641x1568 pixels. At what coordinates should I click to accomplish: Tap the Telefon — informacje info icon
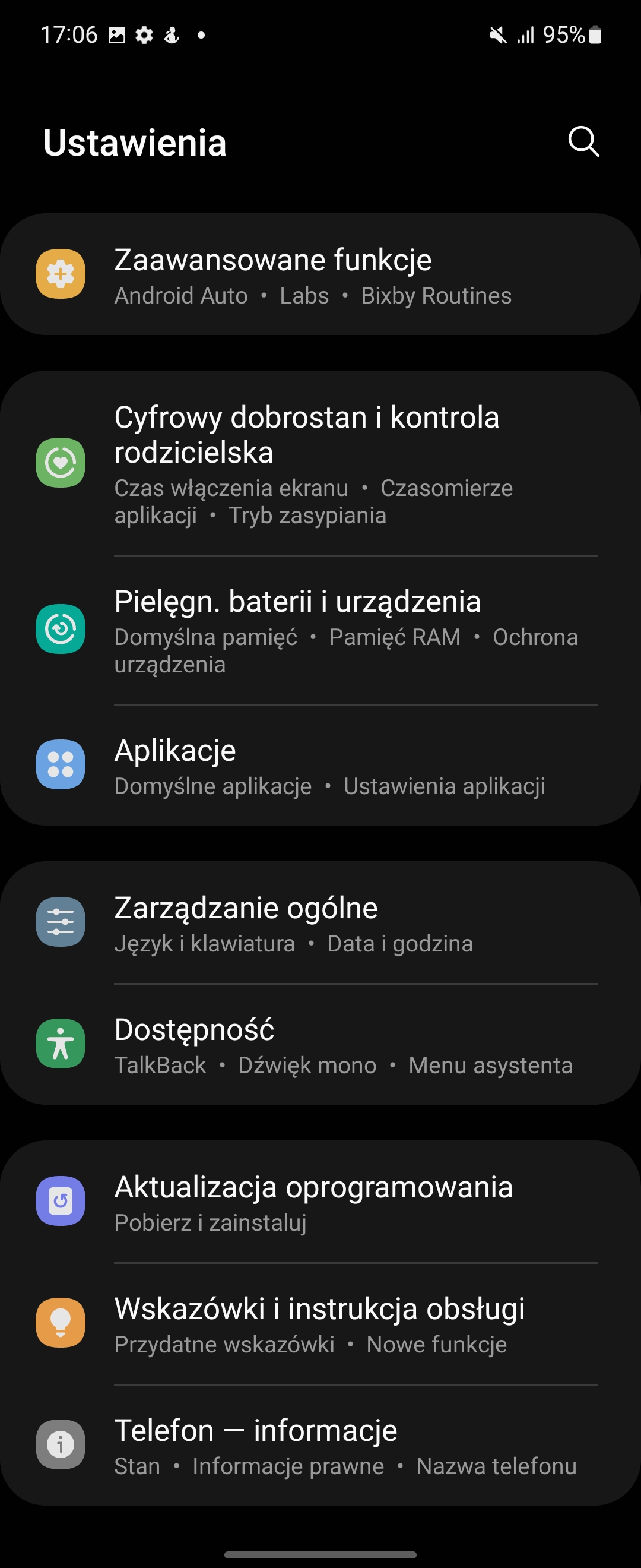click(61, 1444)
